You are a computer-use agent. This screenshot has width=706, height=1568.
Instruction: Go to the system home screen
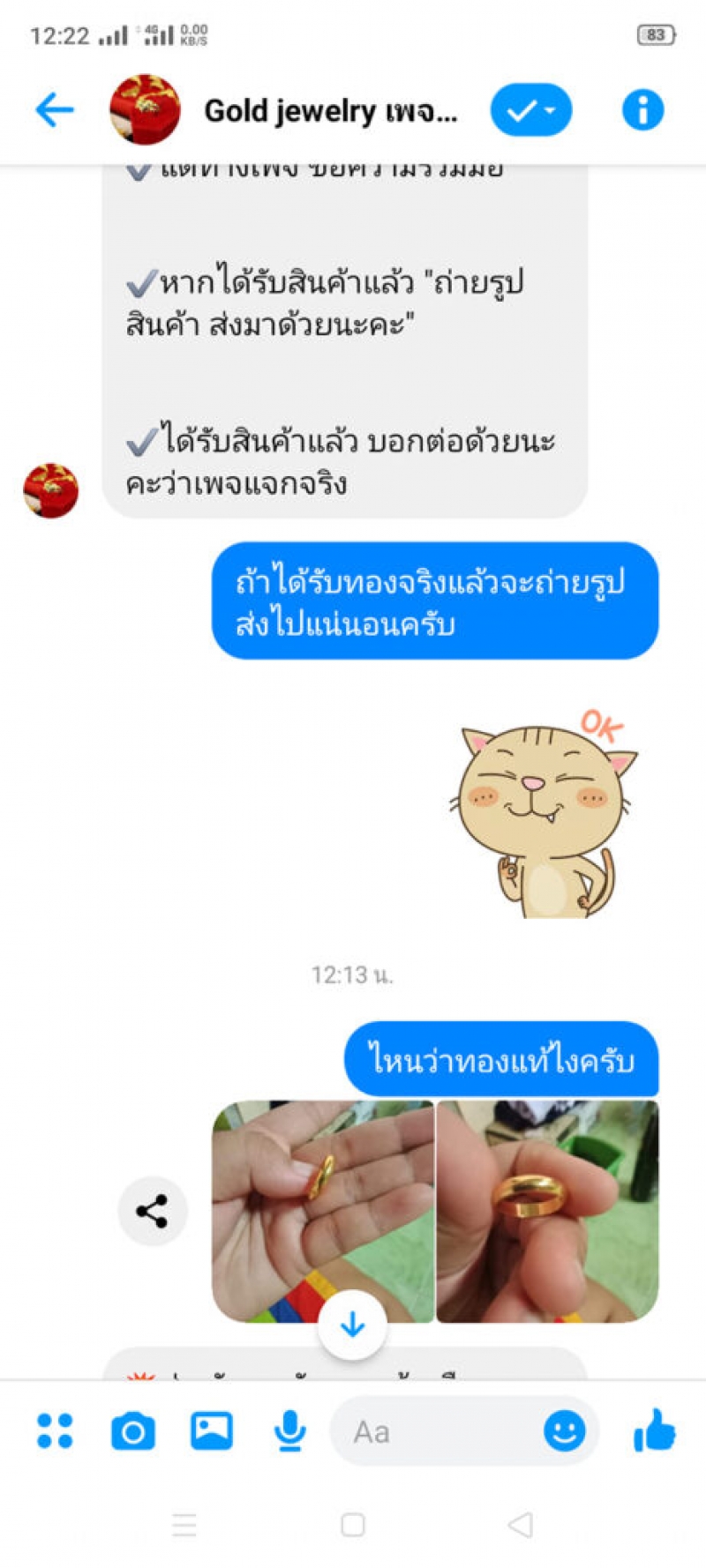[x=353, y=1524]
